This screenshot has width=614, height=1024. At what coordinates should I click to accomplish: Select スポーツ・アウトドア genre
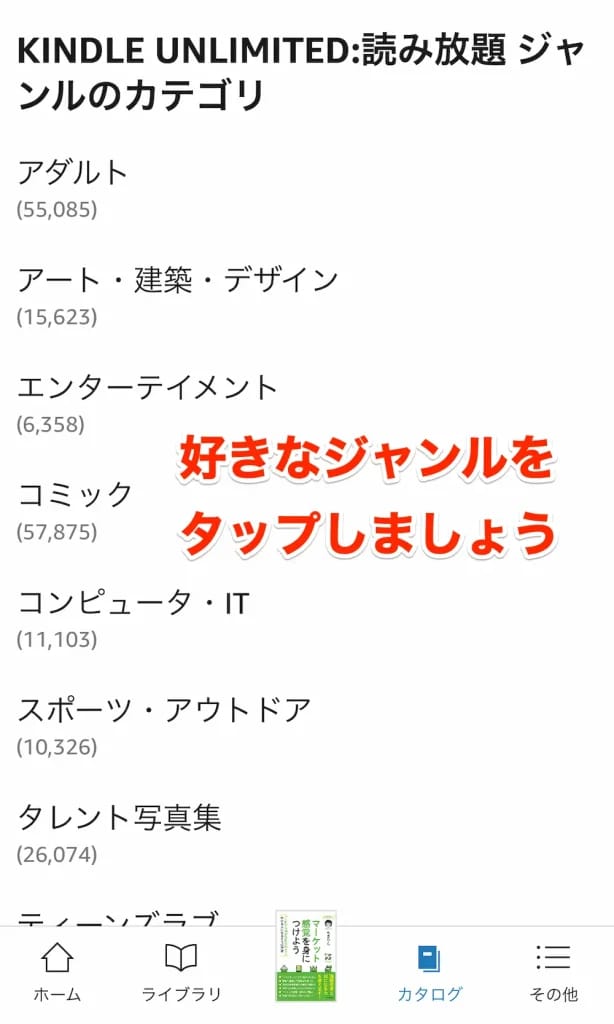164,710
